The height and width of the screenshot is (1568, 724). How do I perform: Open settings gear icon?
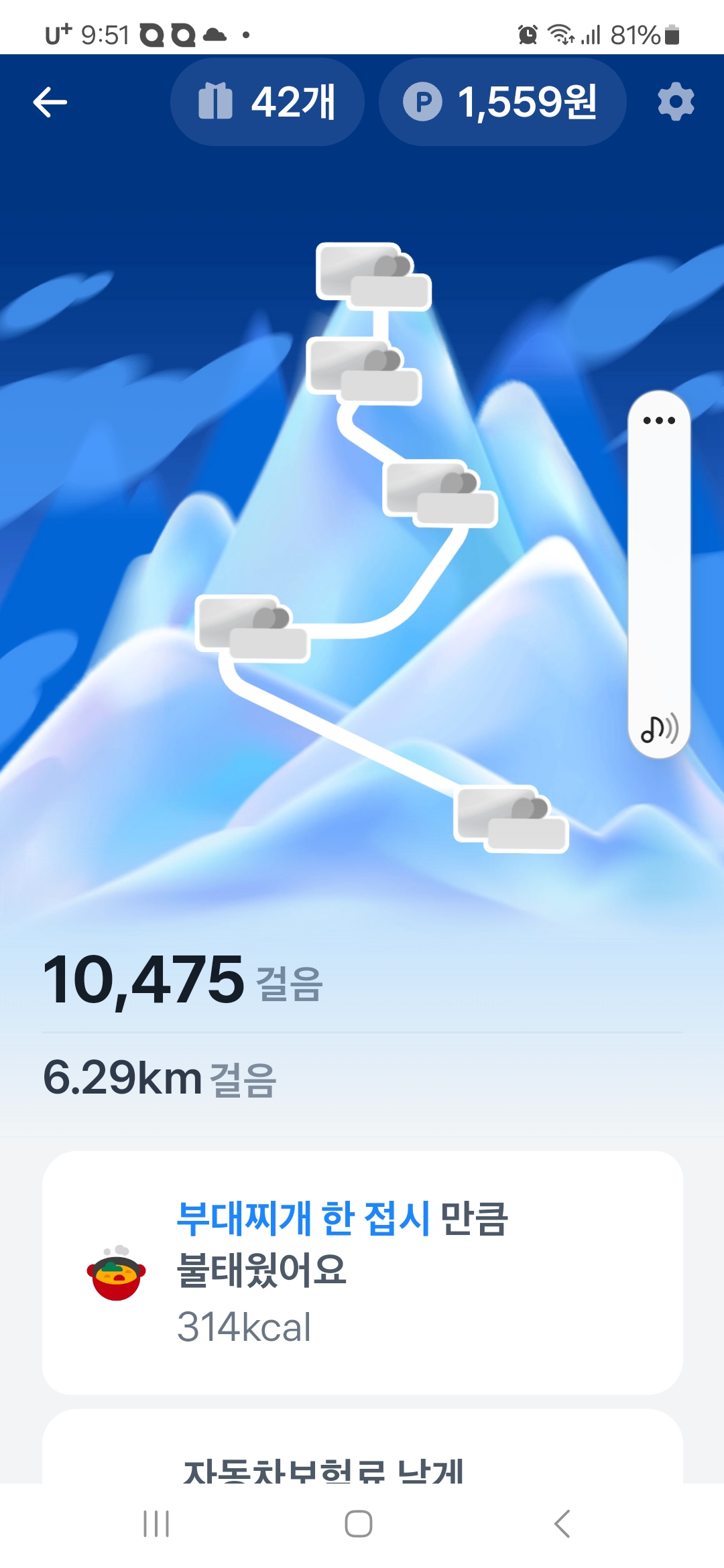676,102
